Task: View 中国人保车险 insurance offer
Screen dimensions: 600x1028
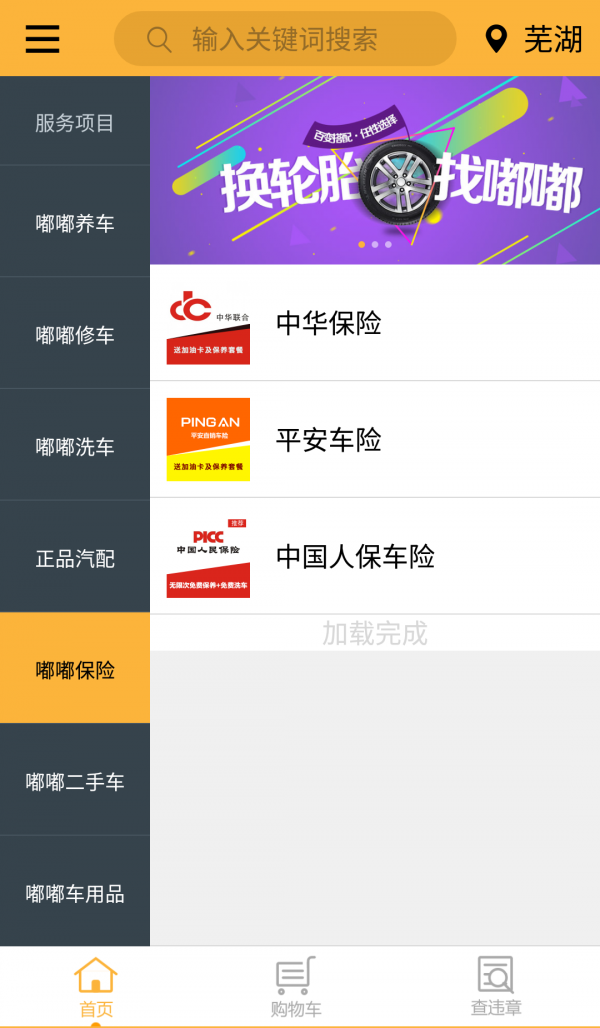Action: pos(375,556)
